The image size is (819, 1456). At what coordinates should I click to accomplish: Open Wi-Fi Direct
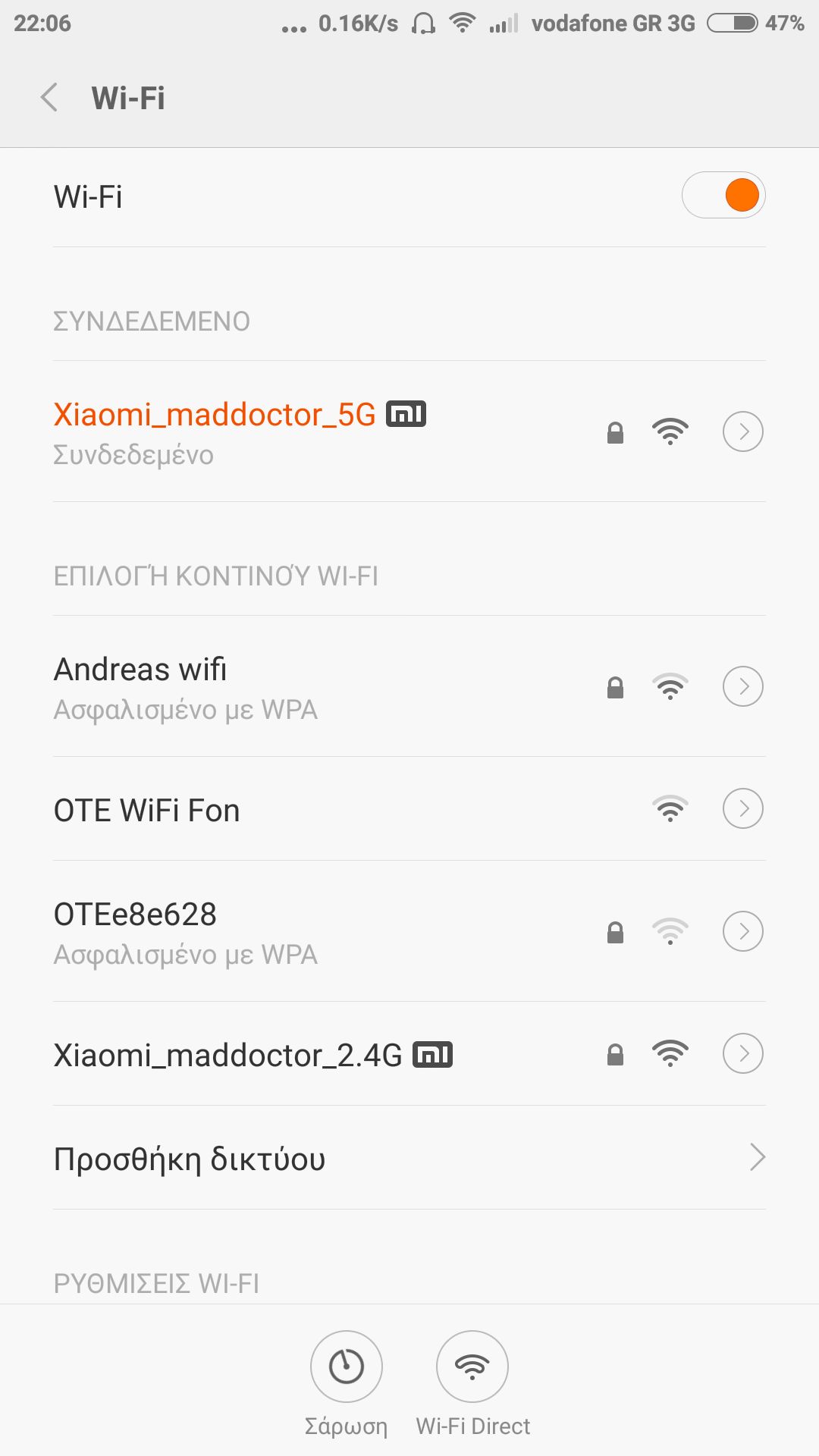click(472, 1367)
